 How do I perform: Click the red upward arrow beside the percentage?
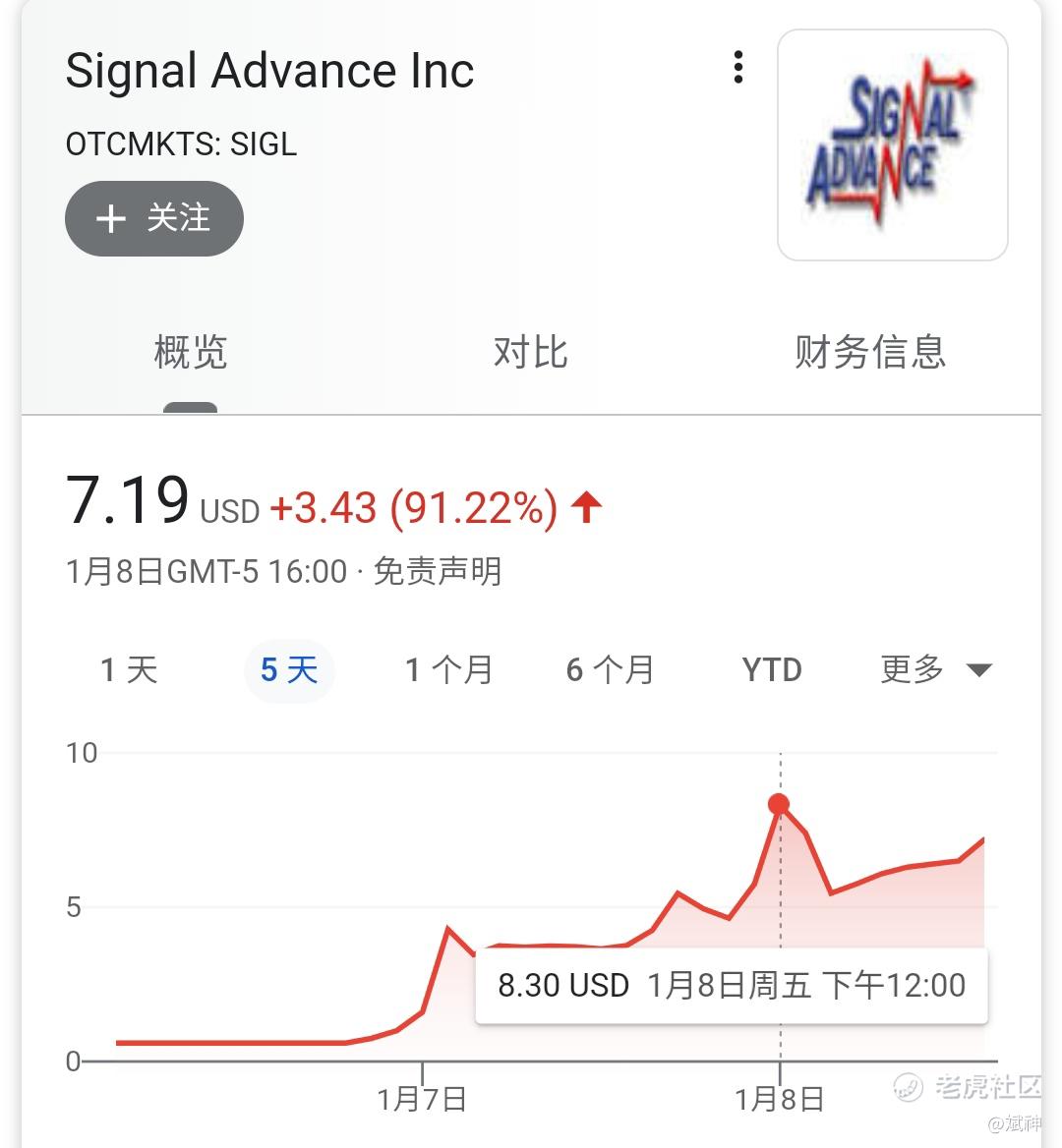click(x=586, y=507)
